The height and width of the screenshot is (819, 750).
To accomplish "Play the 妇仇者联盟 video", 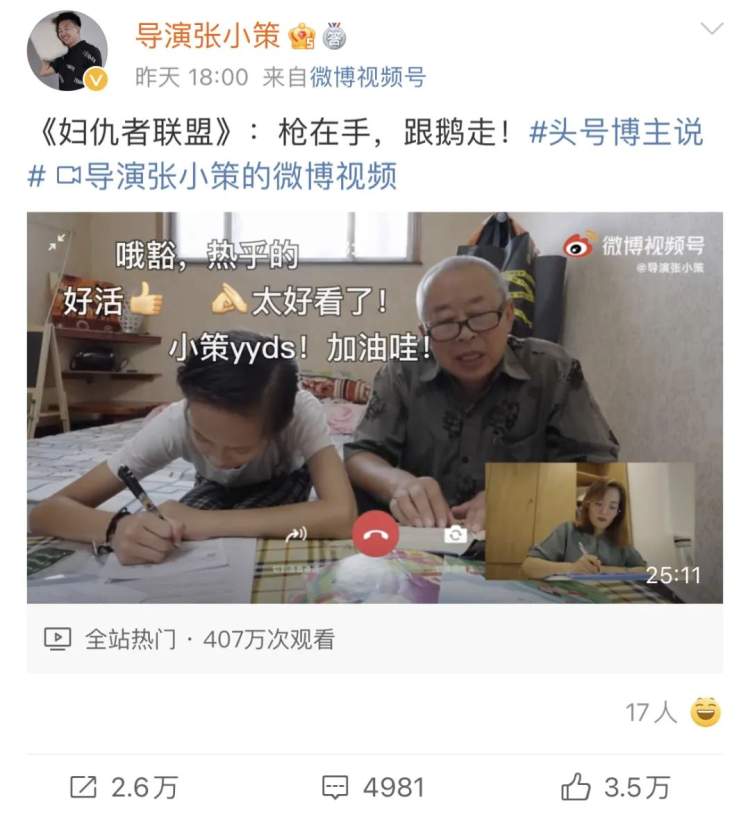I will (x=375, y=407).
